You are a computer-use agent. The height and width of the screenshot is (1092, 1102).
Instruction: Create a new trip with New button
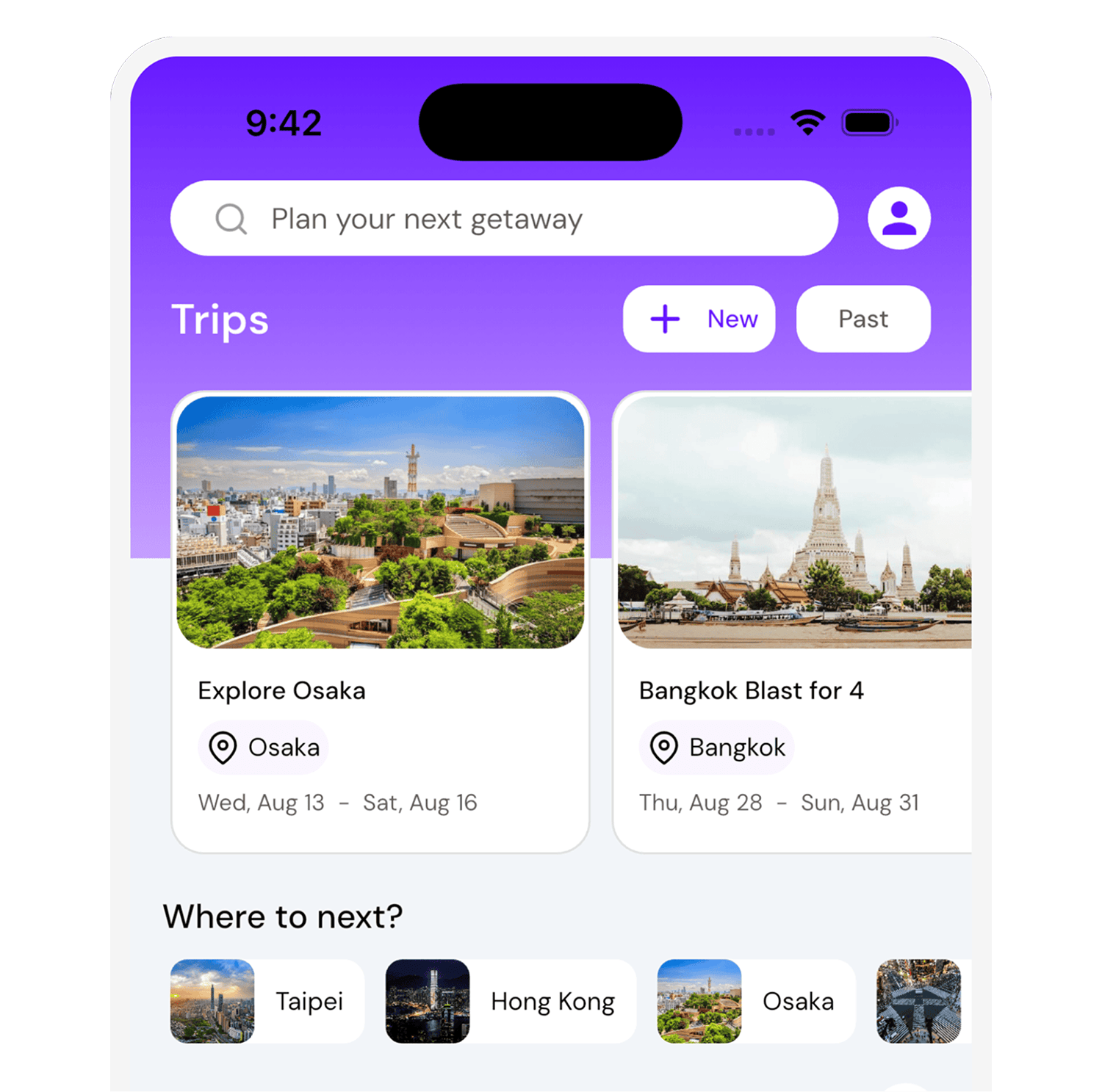click(x=699, y=319)
